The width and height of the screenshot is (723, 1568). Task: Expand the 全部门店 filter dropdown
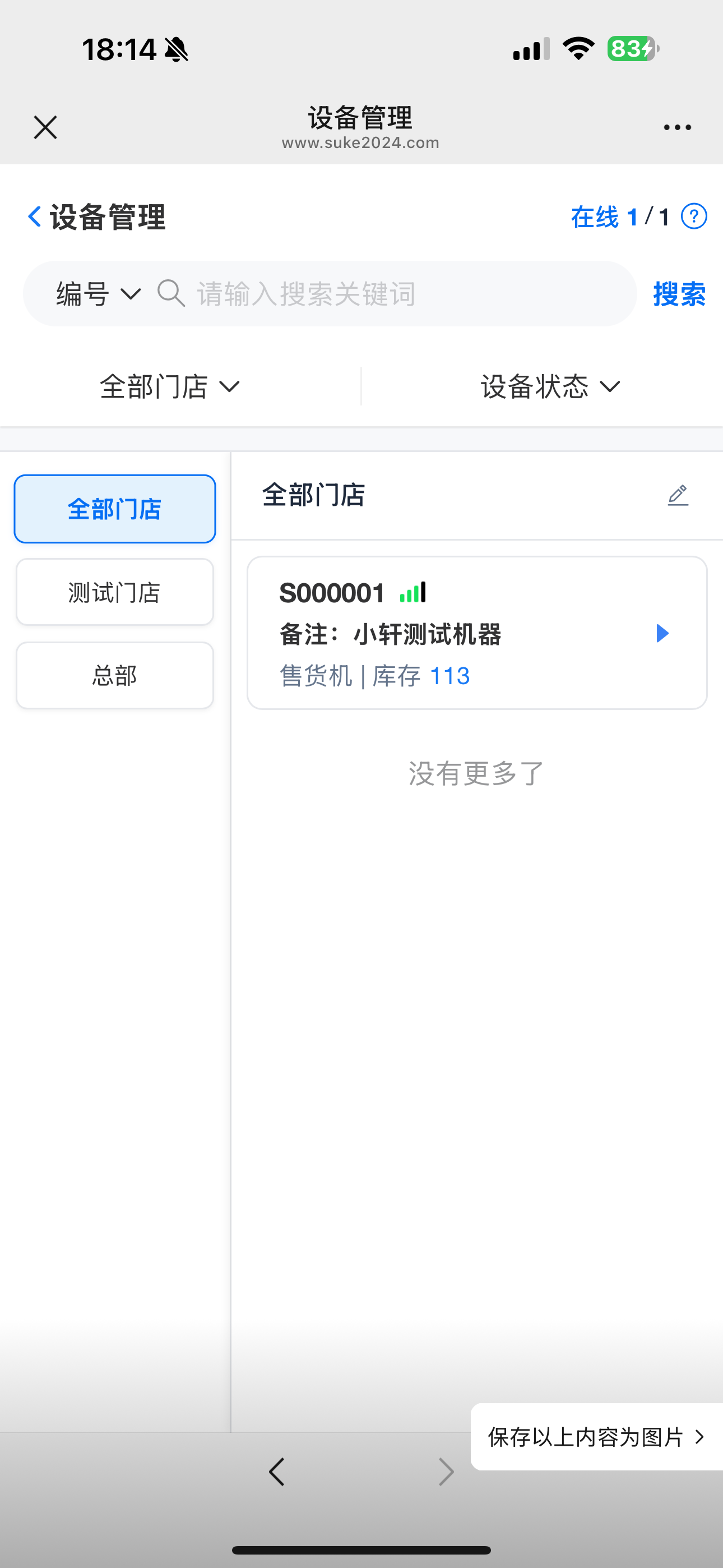[169, 386]
